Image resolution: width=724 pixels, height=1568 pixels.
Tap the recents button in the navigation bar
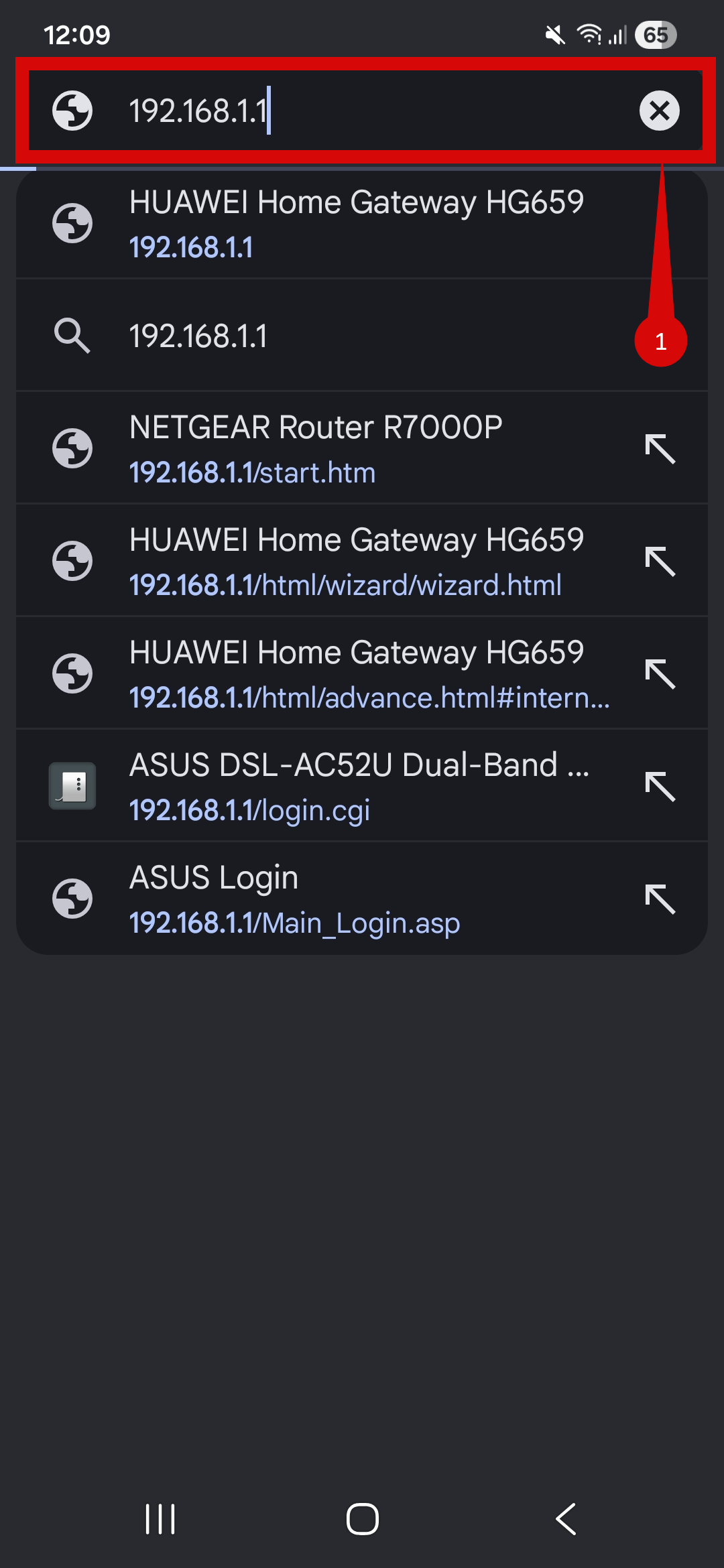coord(160,1519)
